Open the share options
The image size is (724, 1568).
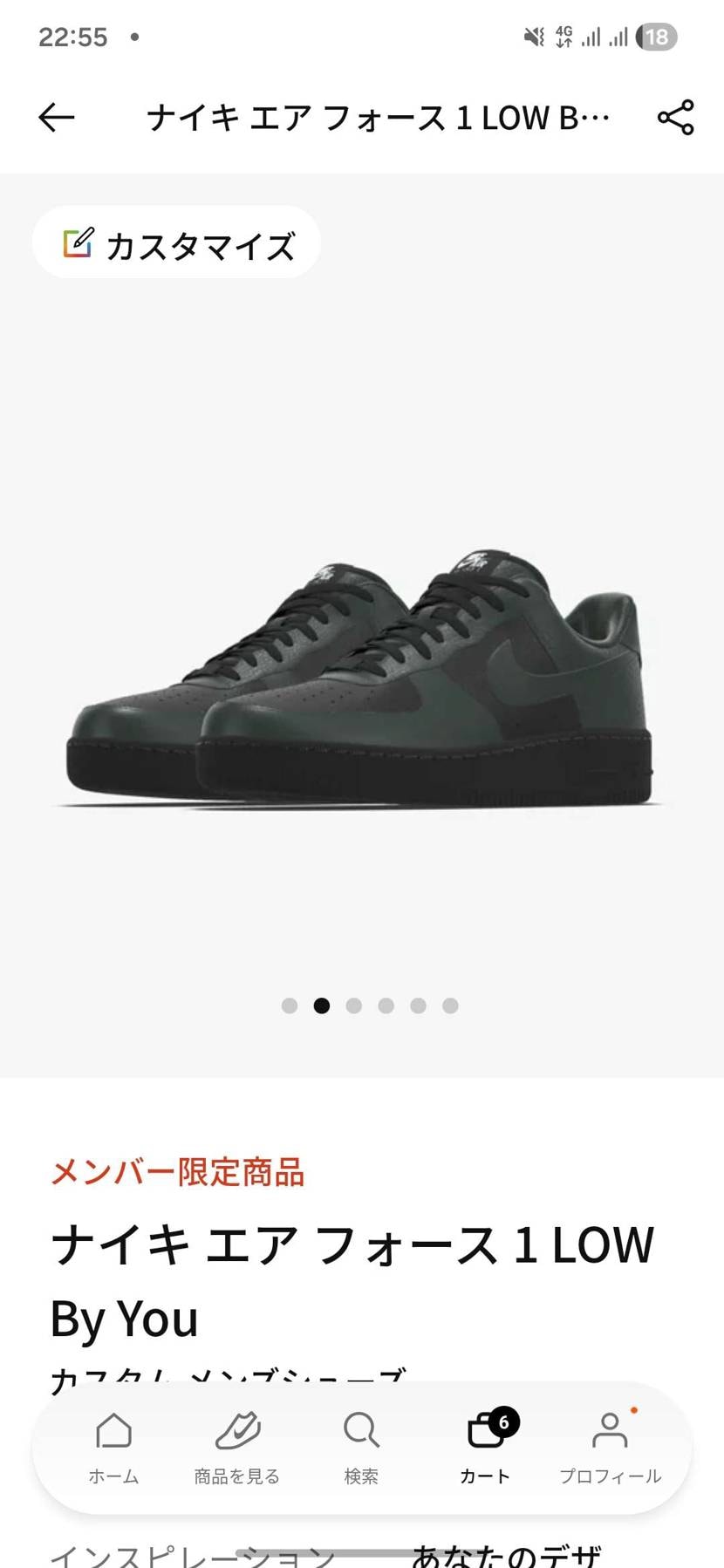(677, 118)
